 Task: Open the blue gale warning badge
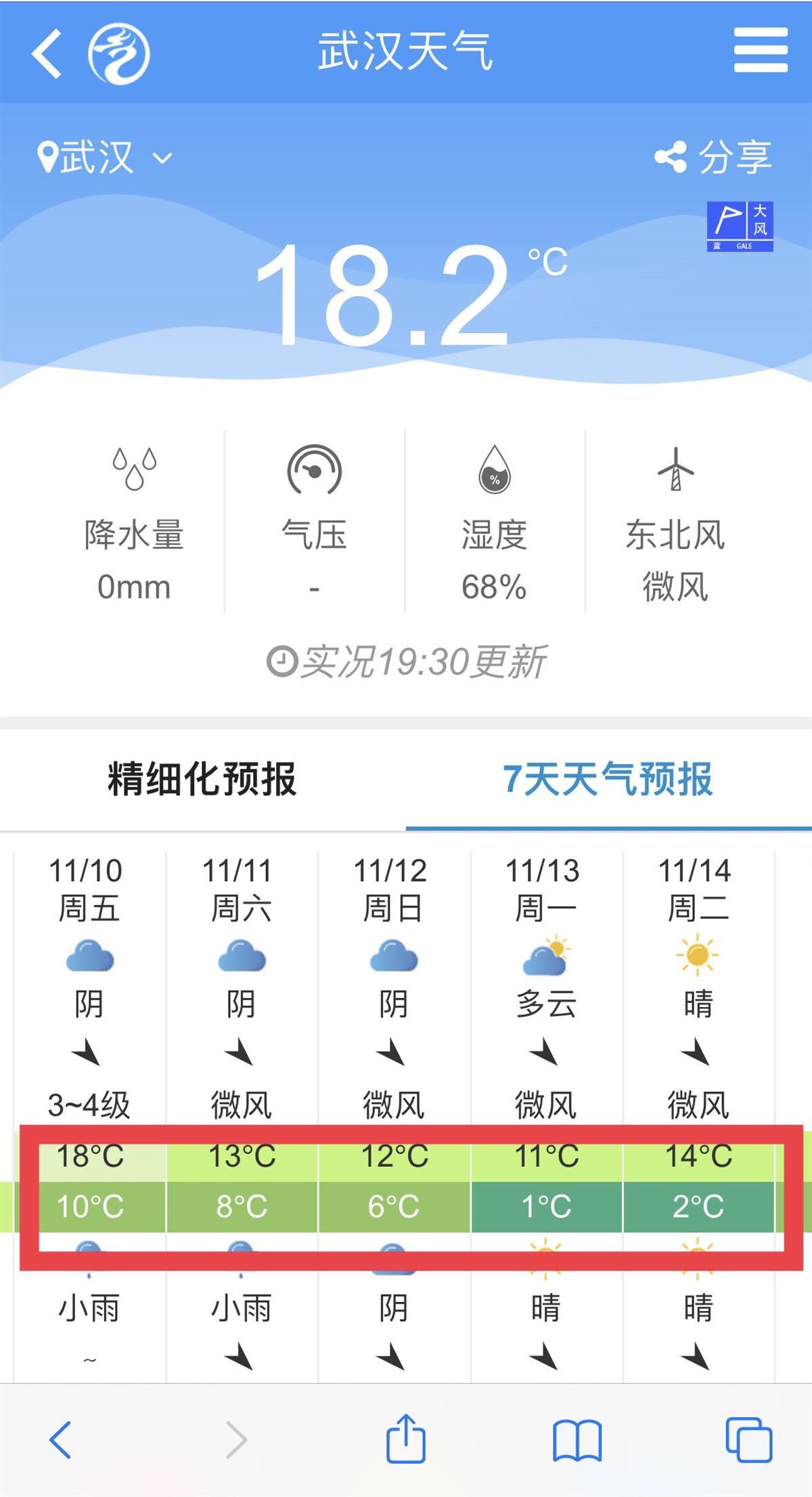pyautogui.click(x=740, y=227)
